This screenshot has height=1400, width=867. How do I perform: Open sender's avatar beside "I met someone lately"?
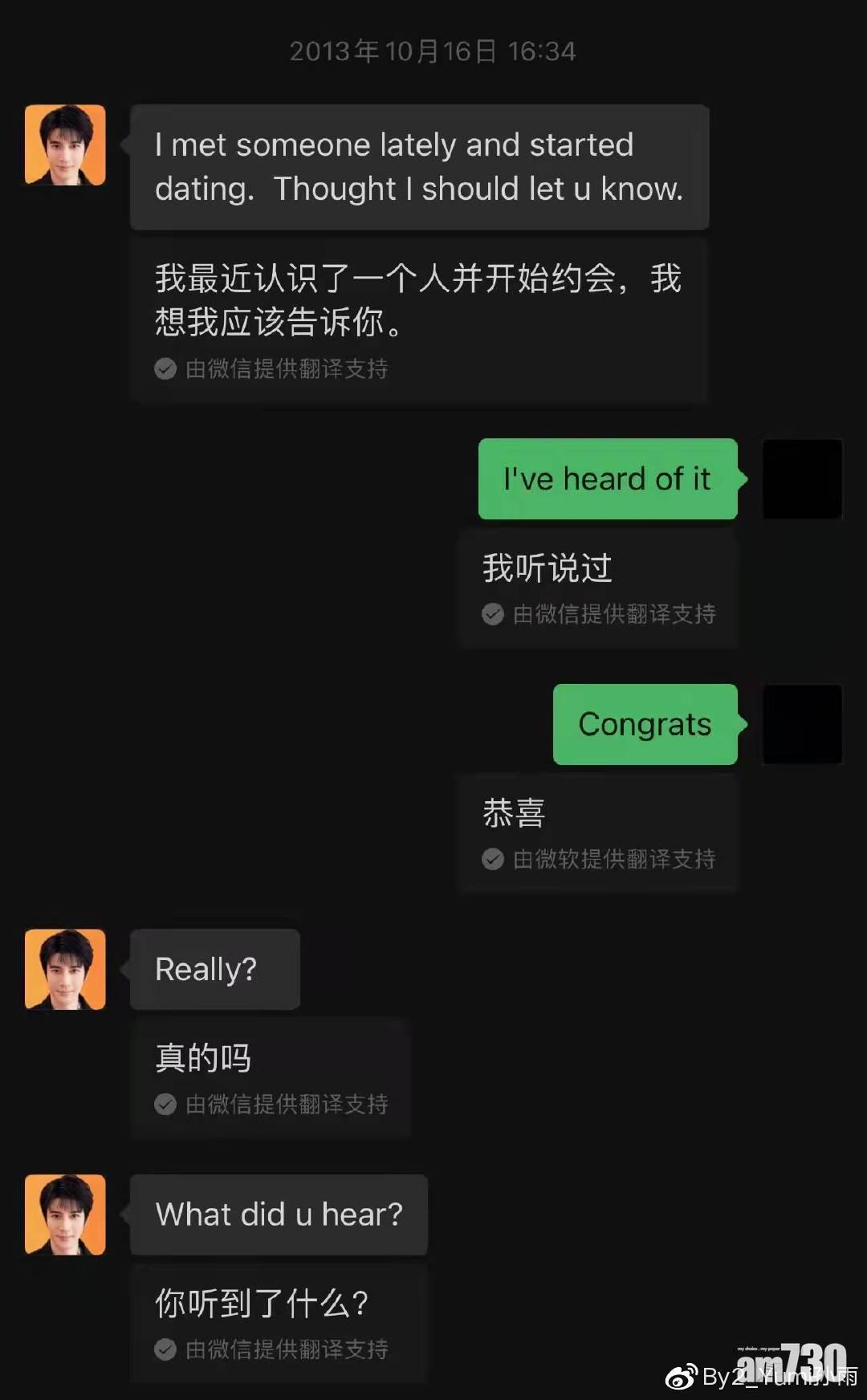click(65, 144)
